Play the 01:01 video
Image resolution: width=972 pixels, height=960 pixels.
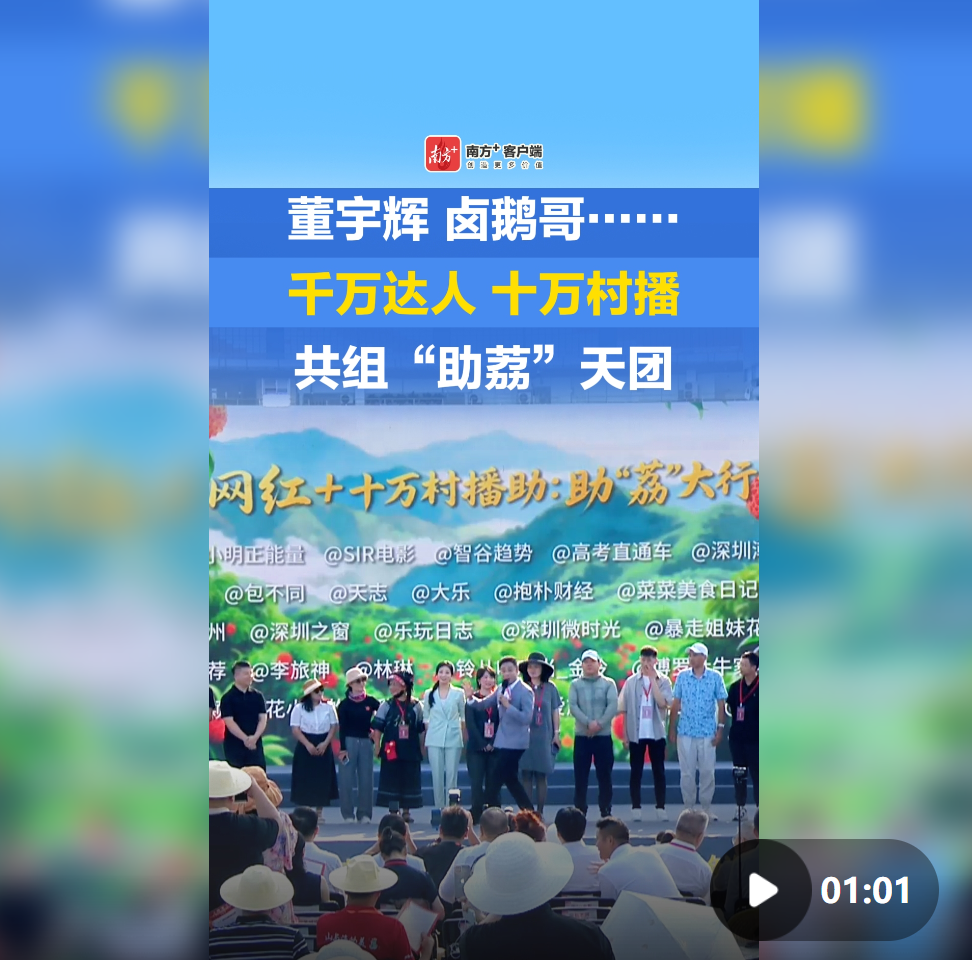[762, 889]
